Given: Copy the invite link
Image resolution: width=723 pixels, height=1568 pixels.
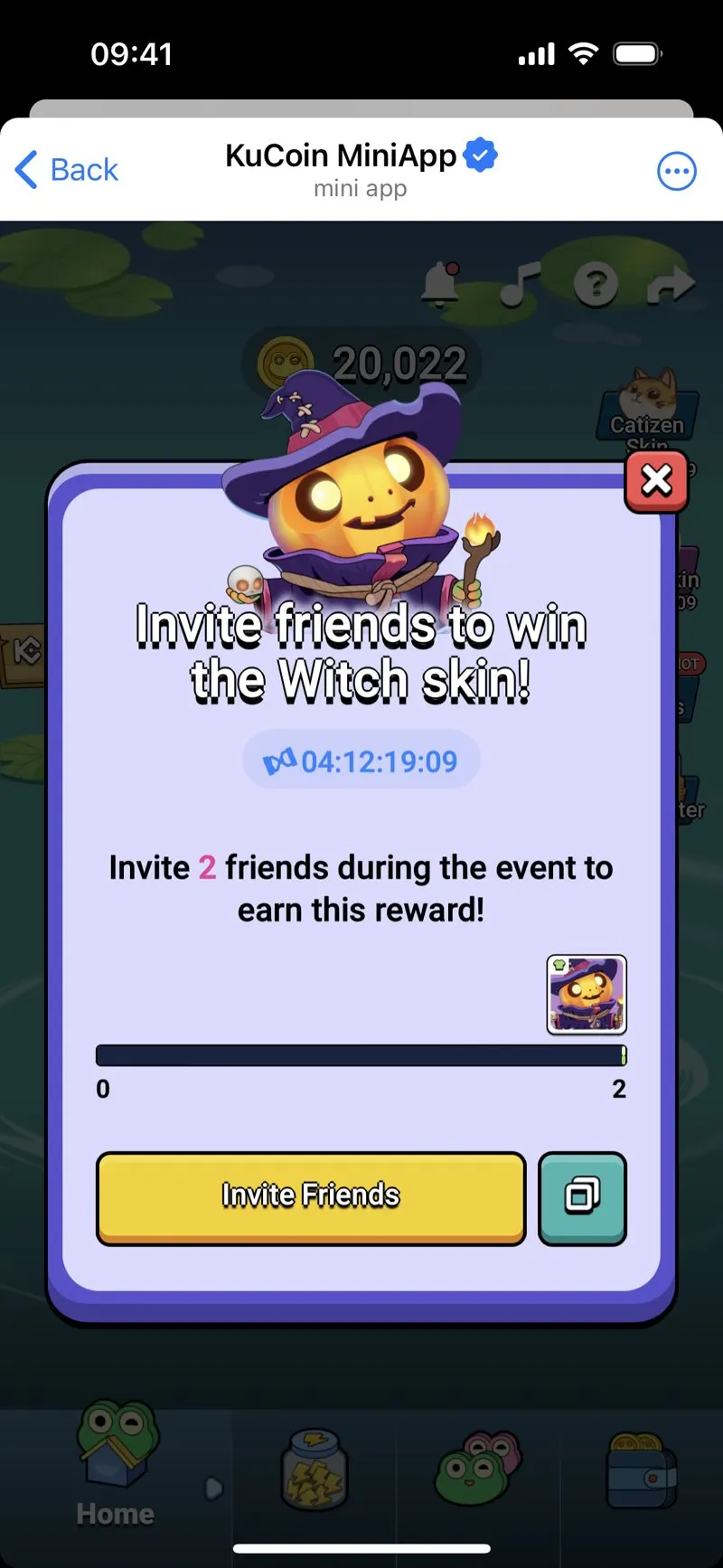Looking at the screenshot, I should [582, 1197].
